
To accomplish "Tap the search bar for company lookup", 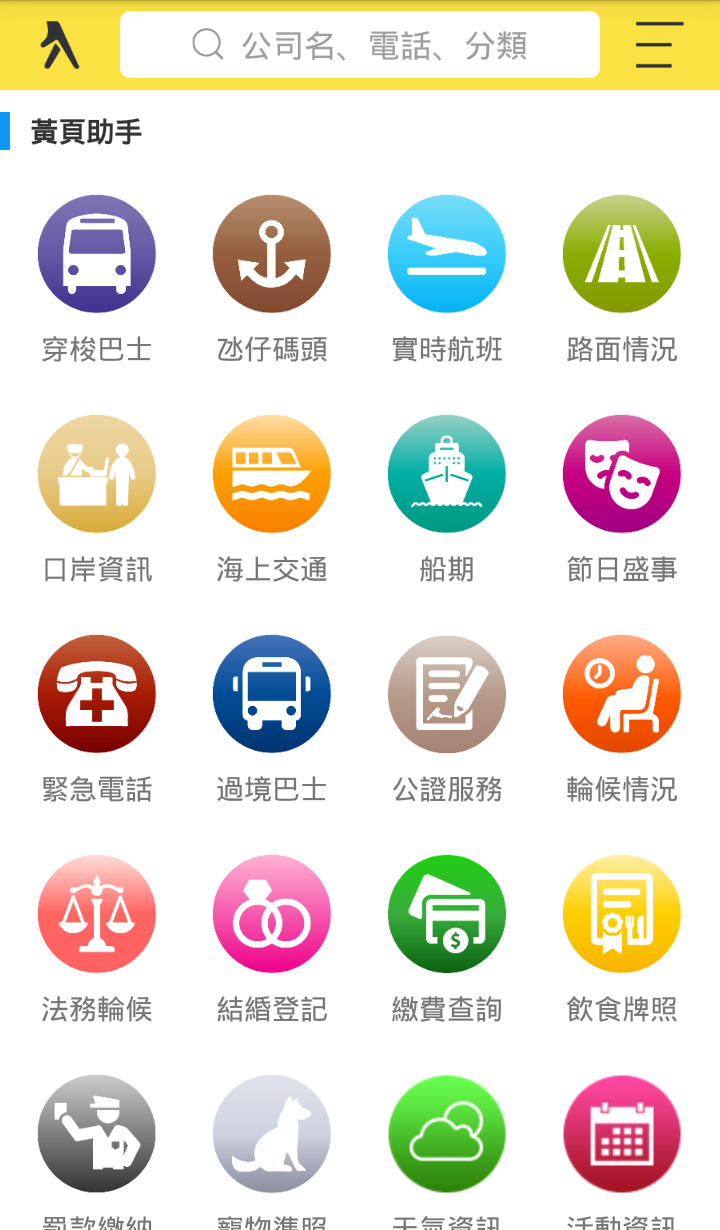I will [359, 45].
